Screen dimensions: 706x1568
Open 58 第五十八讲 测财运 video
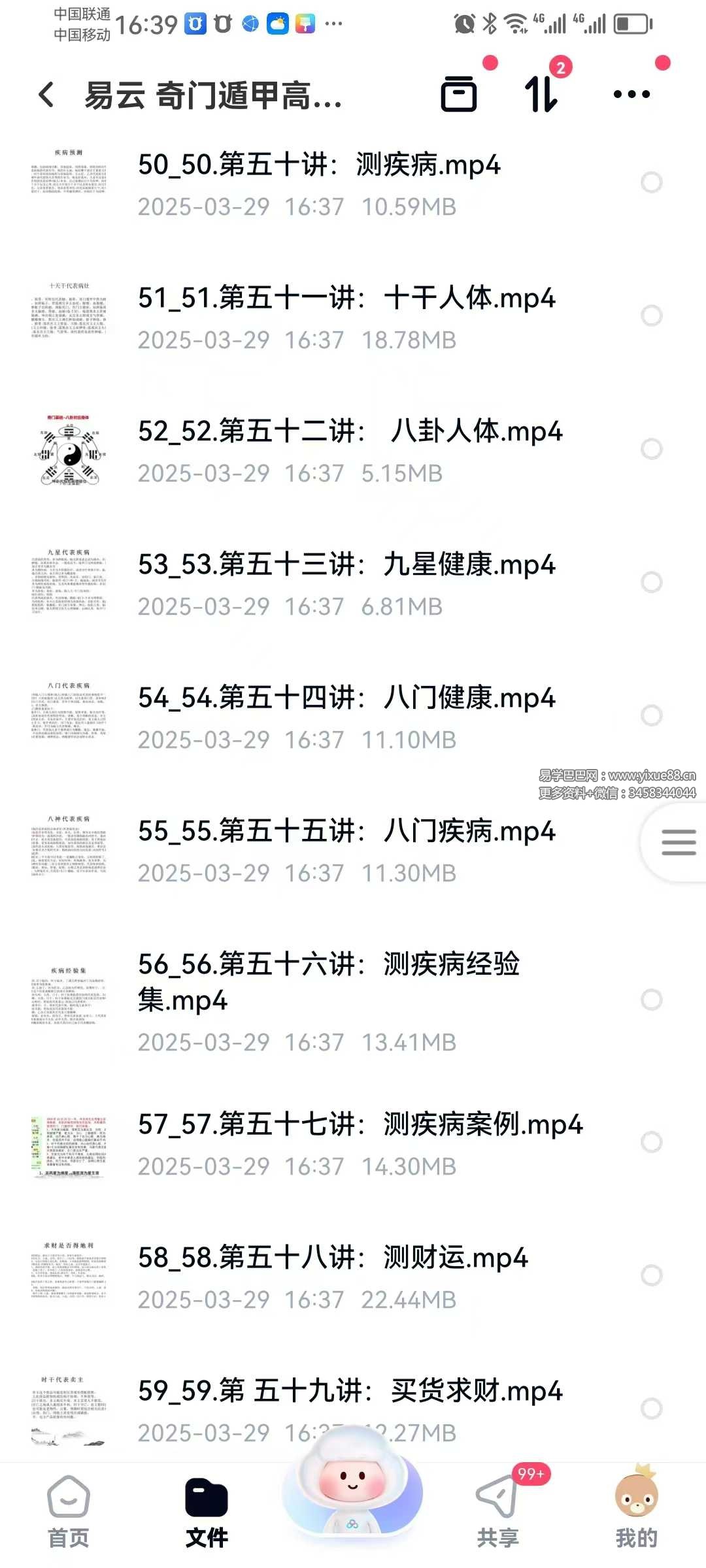(333, 1258)
